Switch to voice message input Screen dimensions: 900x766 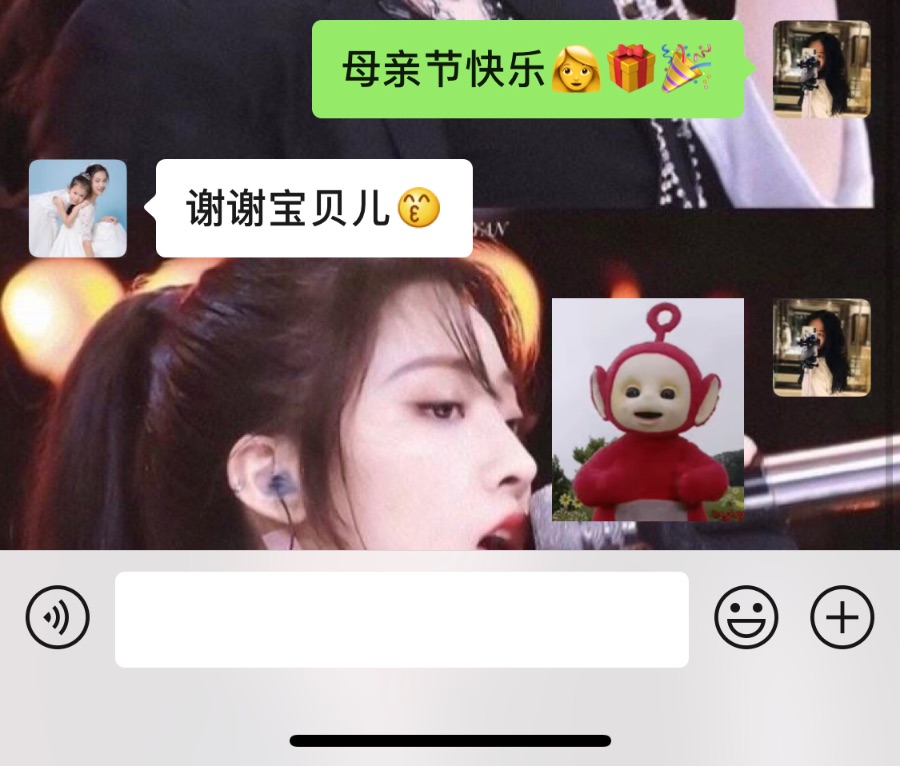tap(58, 618)
